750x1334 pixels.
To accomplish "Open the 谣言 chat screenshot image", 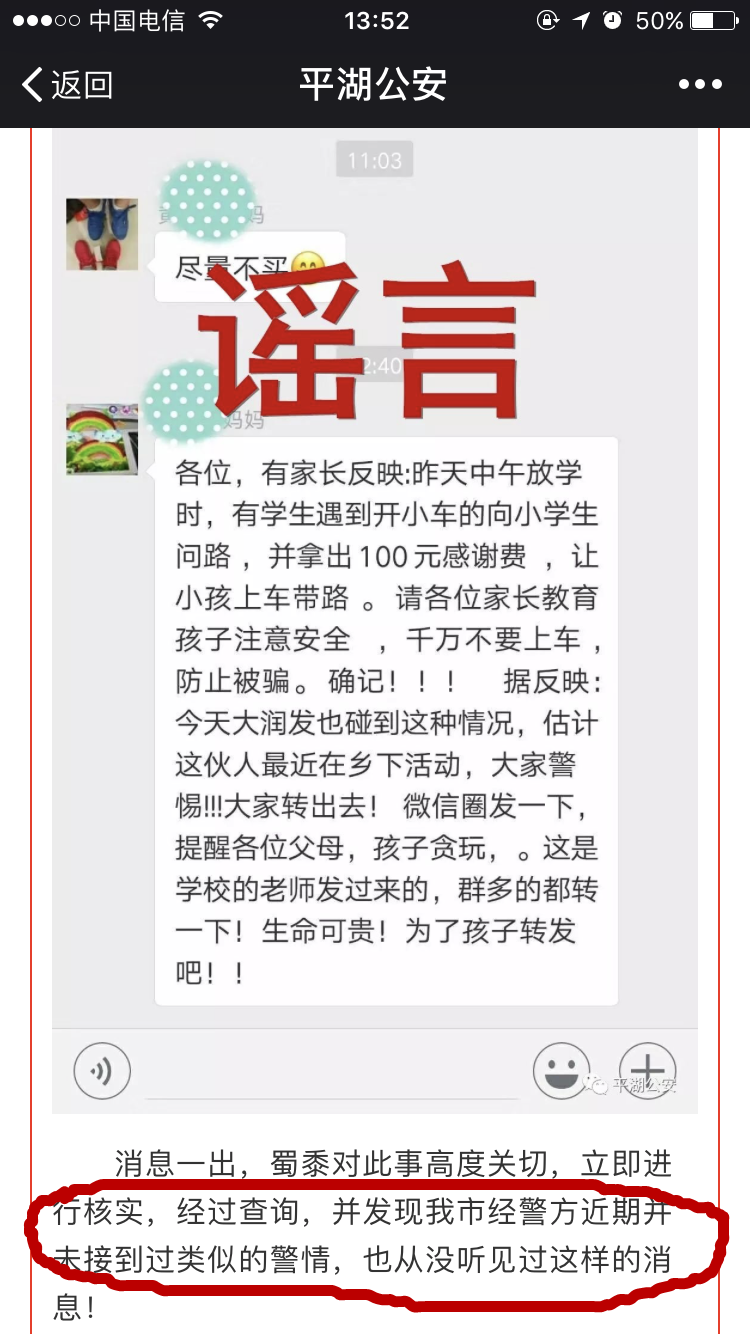I will point(375,620).
